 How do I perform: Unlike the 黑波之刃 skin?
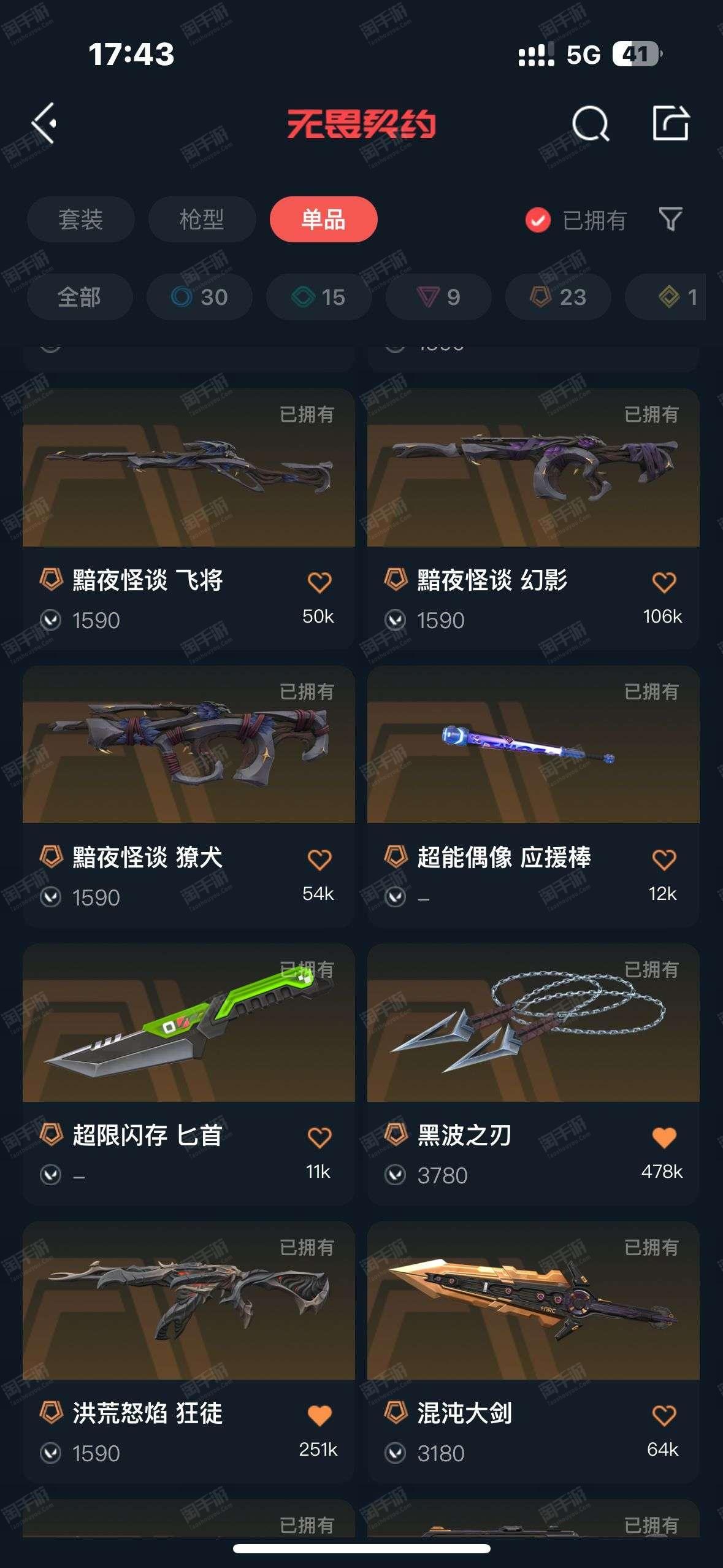[x=664, y=1137]
